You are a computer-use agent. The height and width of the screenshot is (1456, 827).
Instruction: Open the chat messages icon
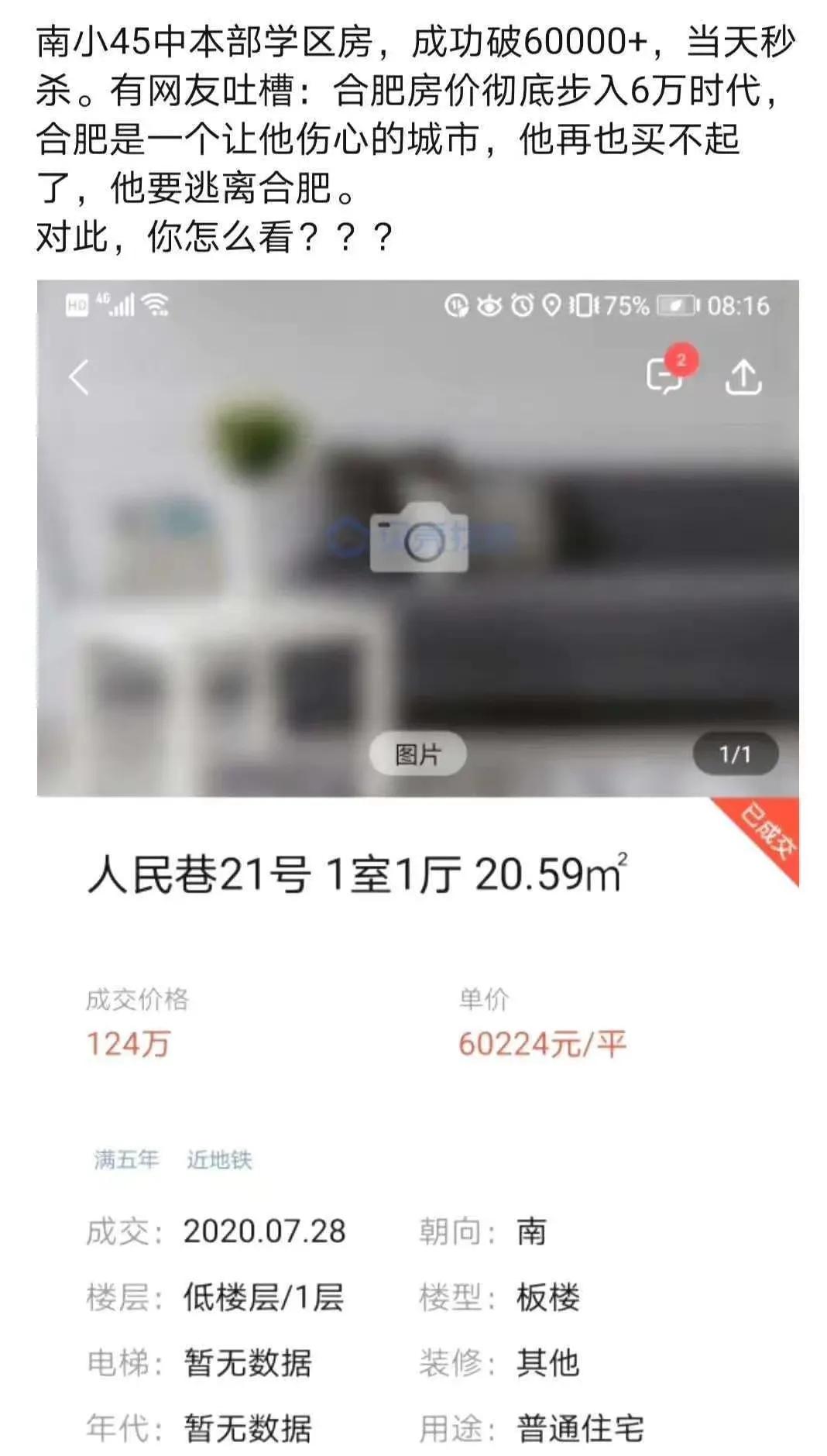[x=664, y=377]
